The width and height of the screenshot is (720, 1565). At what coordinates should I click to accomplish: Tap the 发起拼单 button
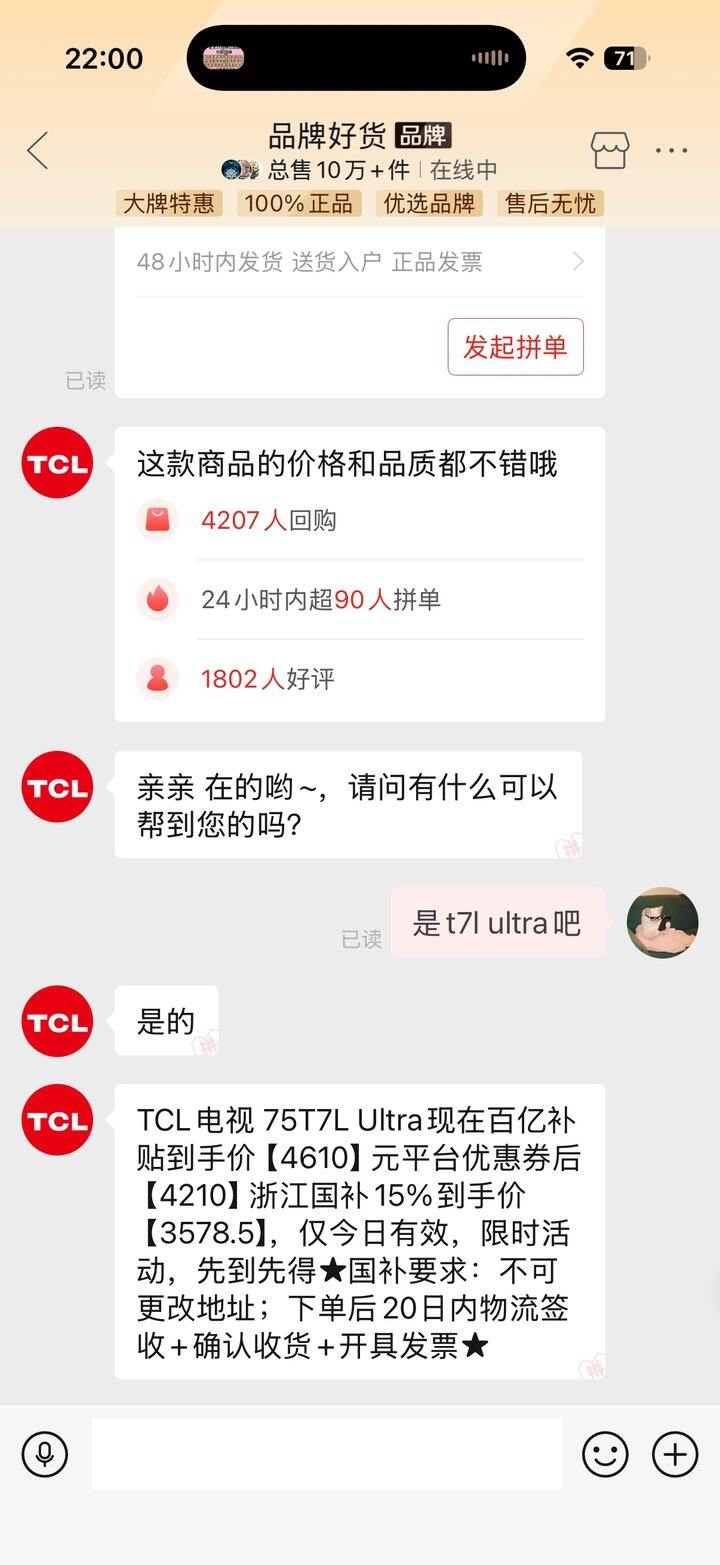coord(515,347)
